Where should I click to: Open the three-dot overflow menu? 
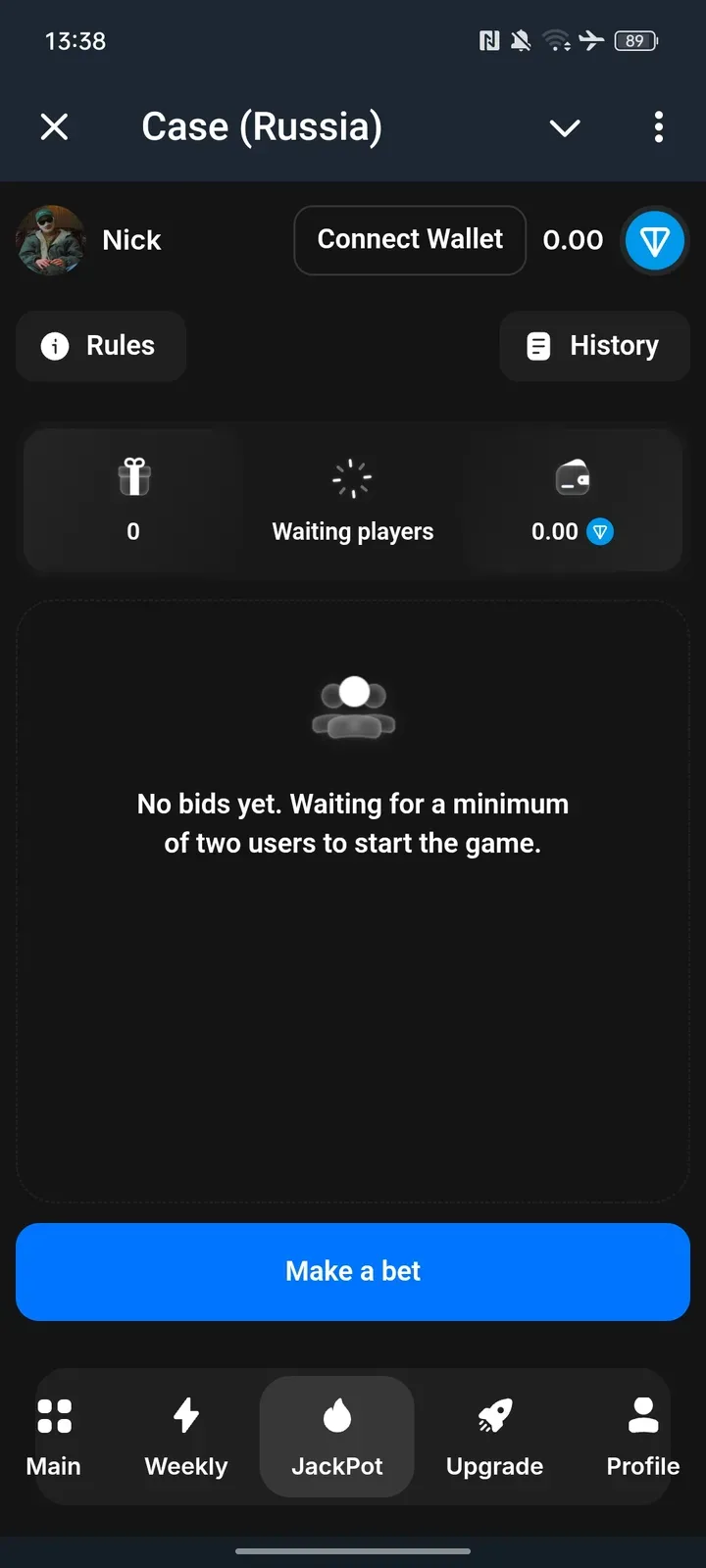658,126
